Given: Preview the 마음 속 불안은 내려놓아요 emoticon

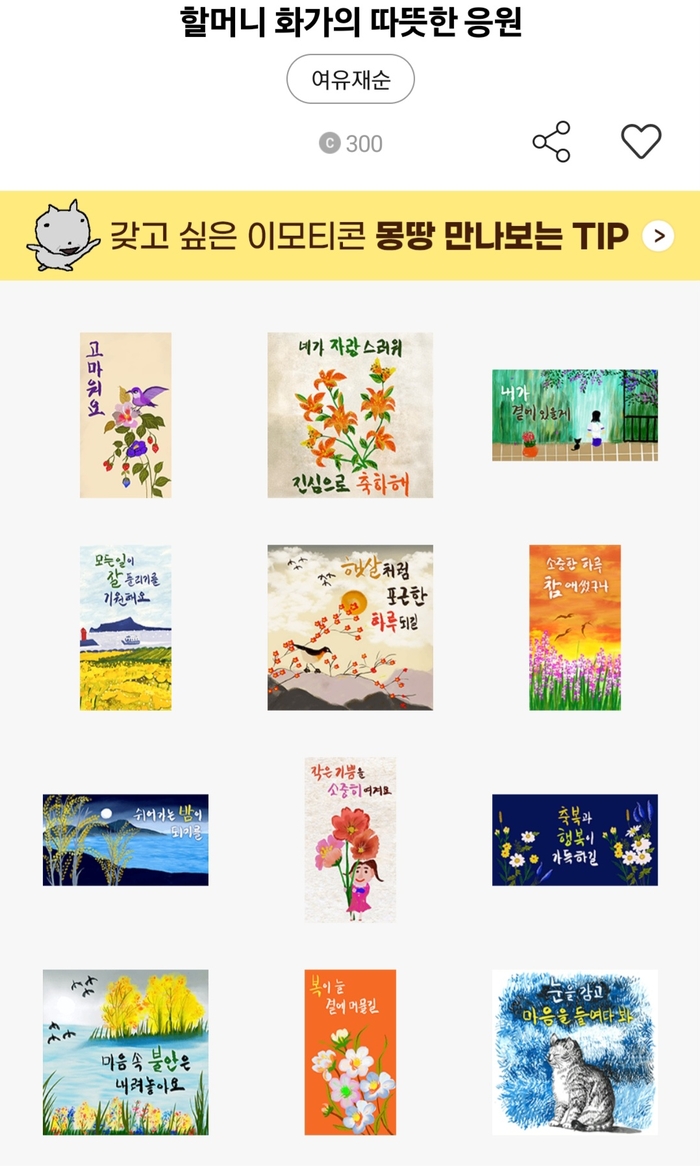Looking at the screenshot, I should tap(125, 1052).
